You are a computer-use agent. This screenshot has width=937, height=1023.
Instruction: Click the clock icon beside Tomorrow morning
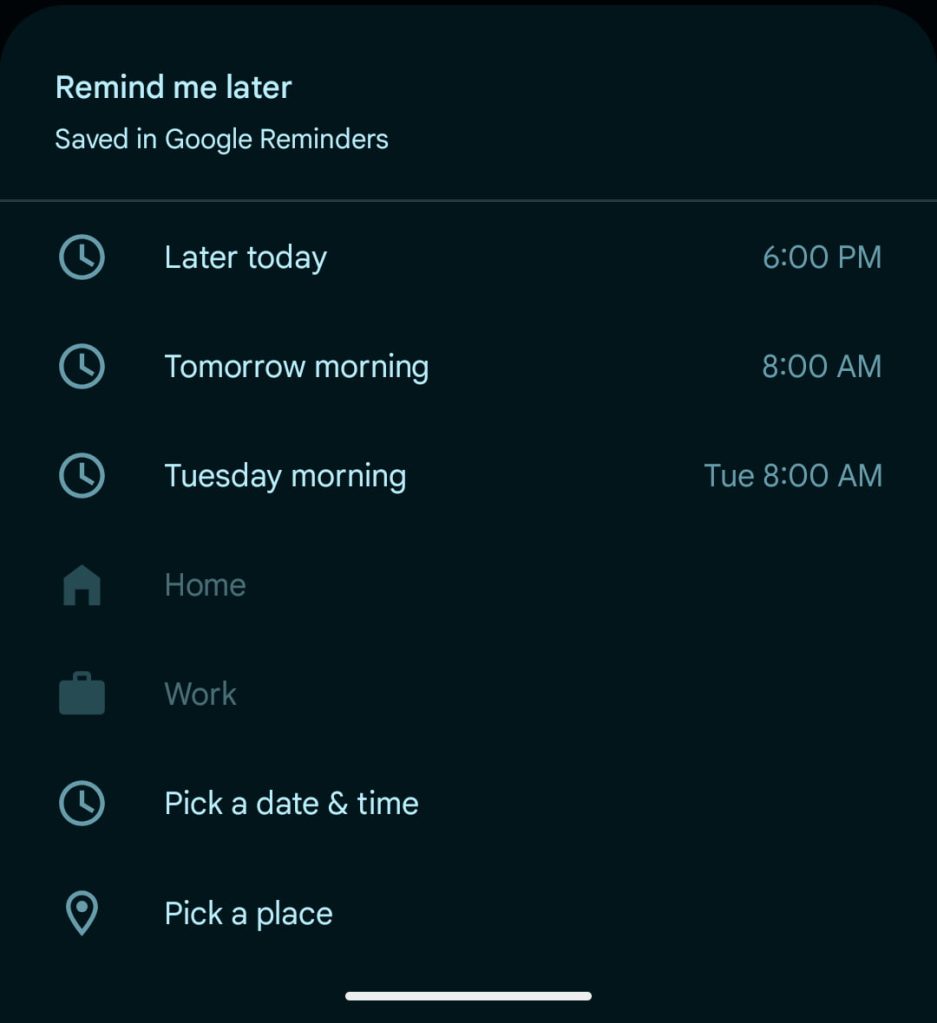[81, 367]
